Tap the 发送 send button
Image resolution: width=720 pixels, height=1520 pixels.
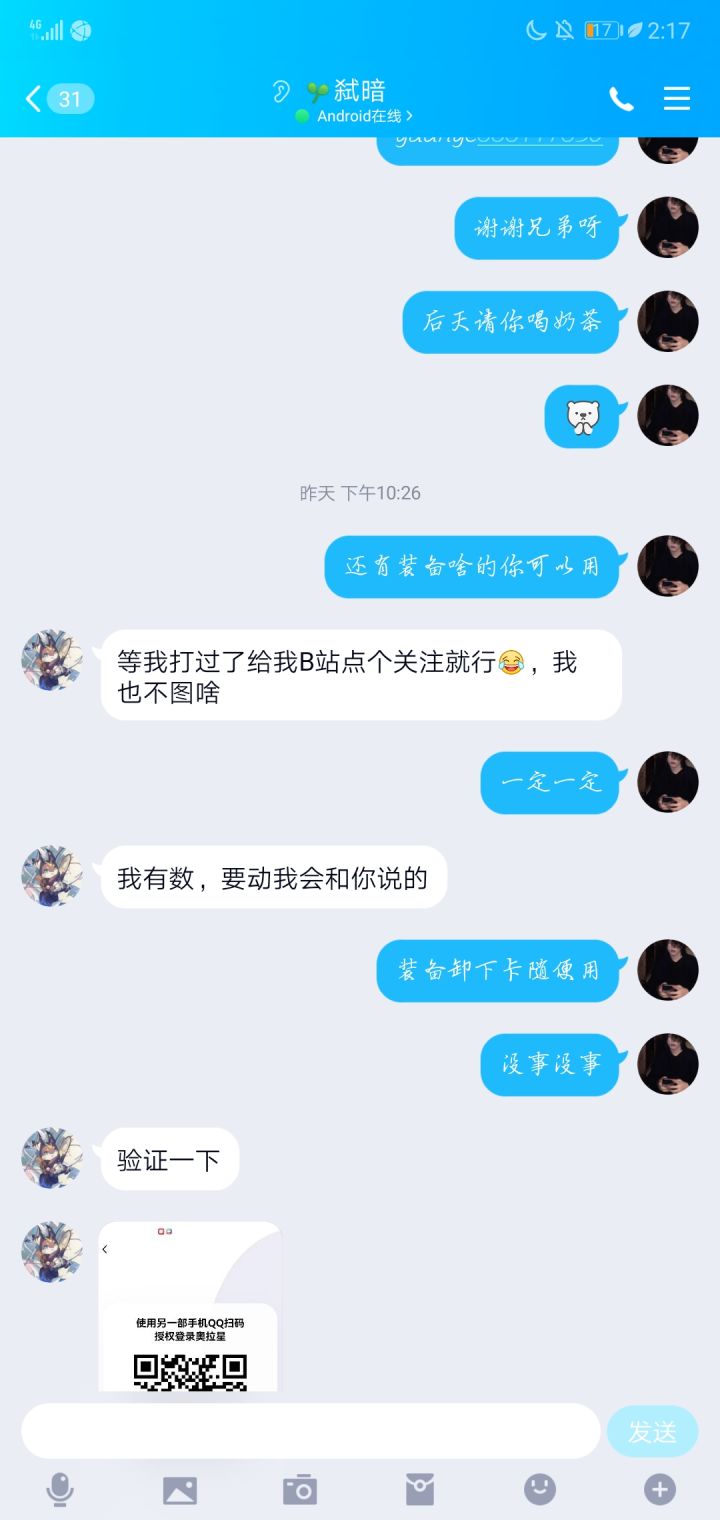coord(652,1432)
